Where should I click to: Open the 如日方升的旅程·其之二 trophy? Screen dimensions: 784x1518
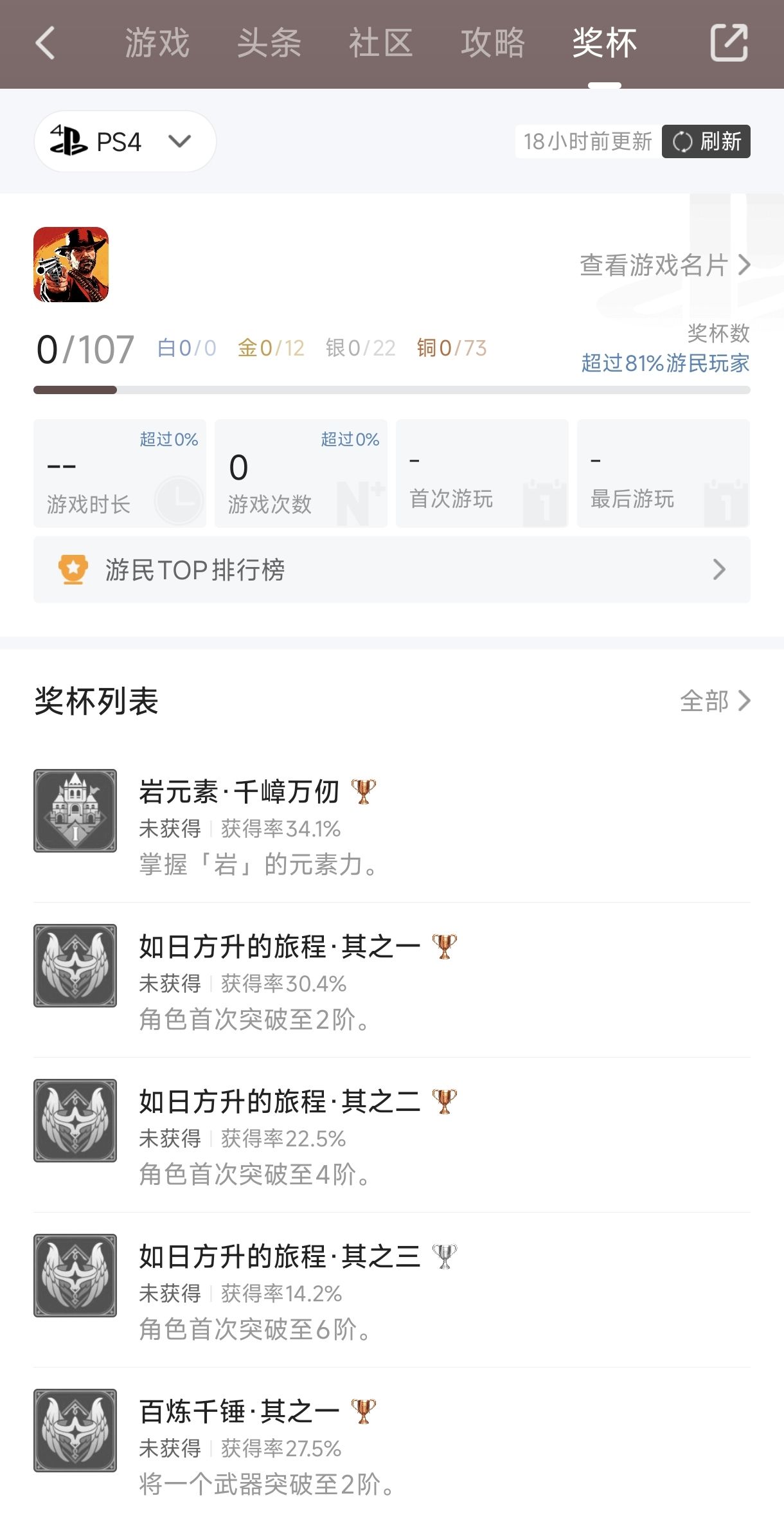point(391,1136)
